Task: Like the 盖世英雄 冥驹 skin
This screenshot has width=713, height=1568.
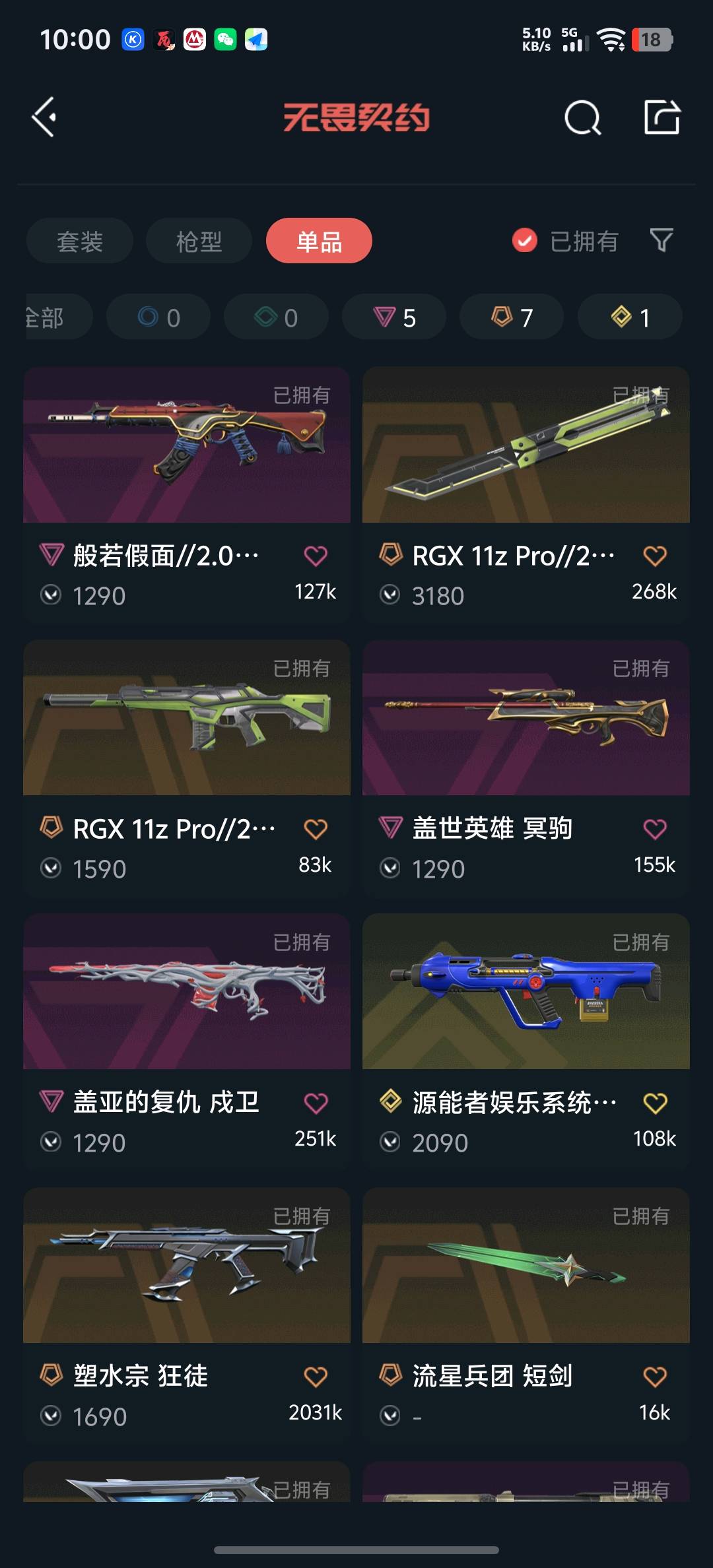Action: (x=654, y=829)
